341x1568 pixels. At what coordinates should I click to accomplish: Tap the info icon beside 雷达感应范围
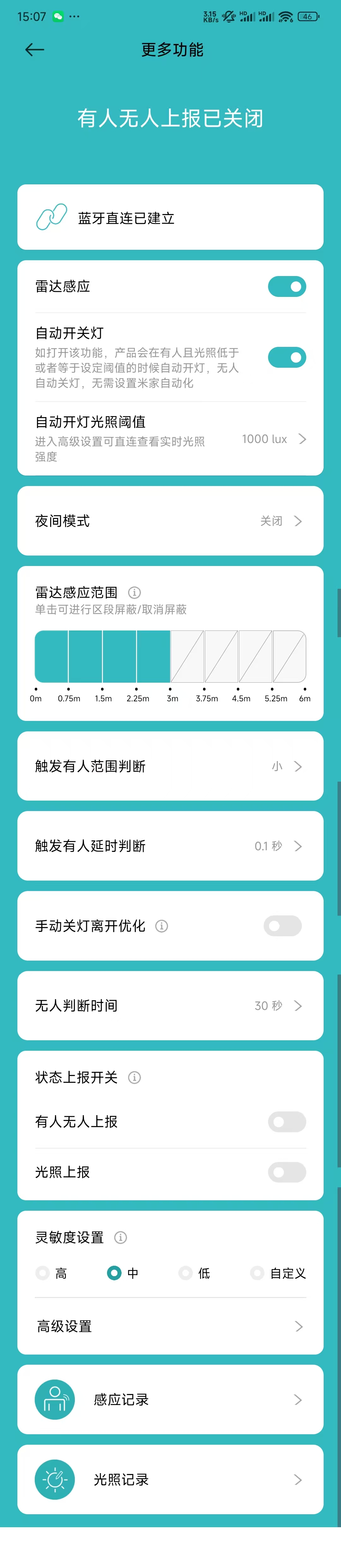tap(134, 592)
